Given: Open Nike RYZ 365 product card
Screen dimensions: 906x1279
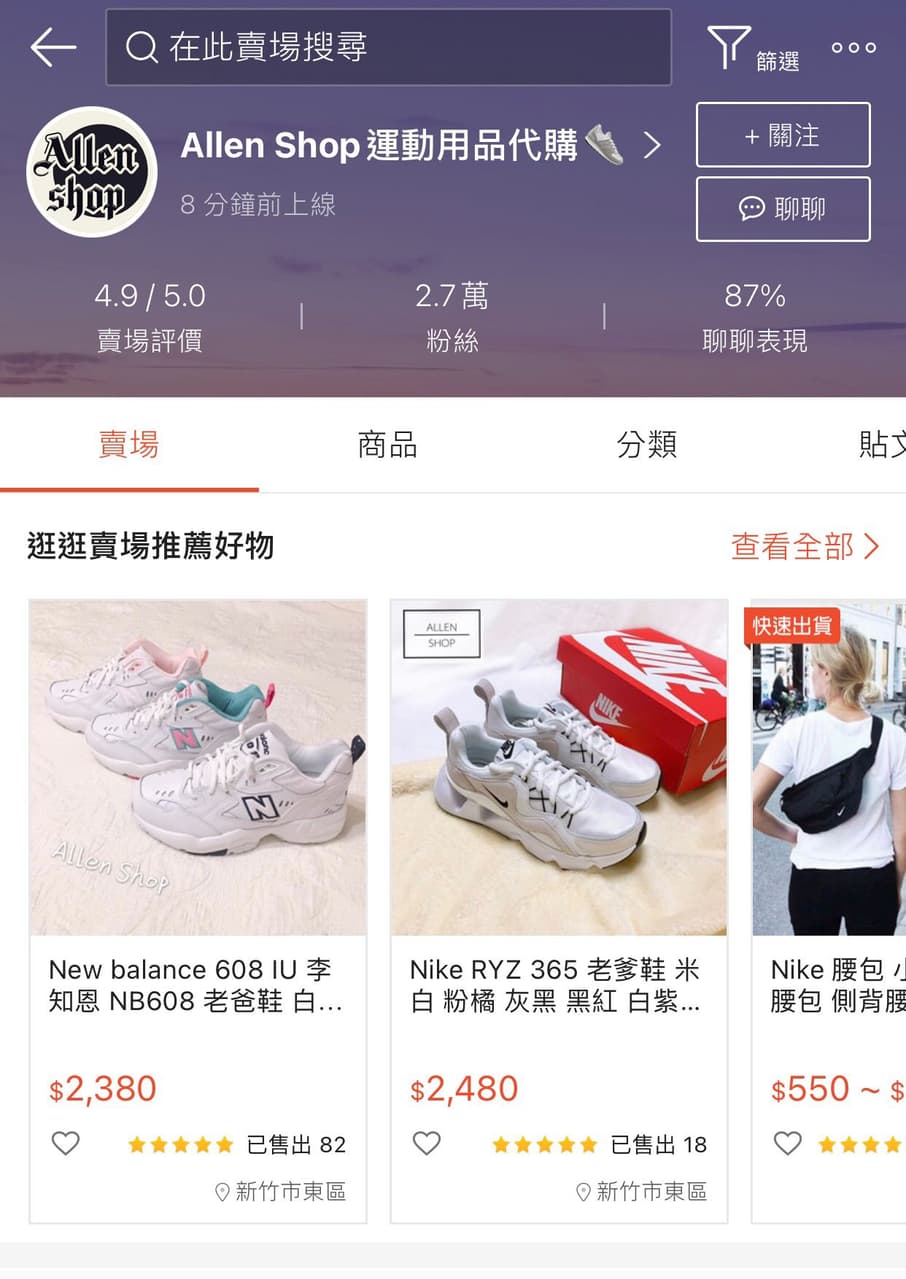Looking at the screenshot, I should [558, 800].
